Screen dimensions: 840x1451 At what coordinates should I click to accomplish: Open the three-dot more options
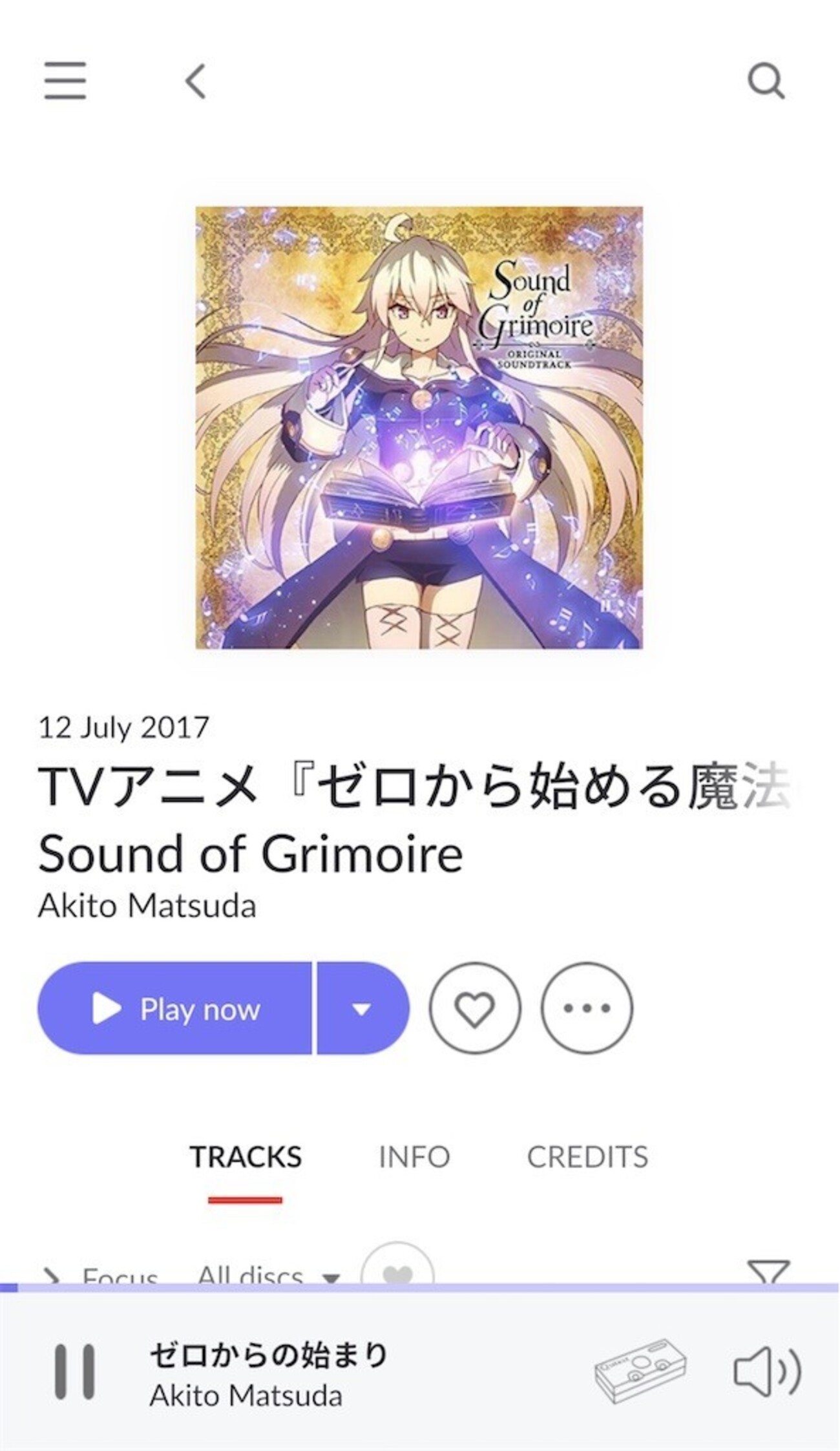pyautogui.click(x=586, y=1008)
